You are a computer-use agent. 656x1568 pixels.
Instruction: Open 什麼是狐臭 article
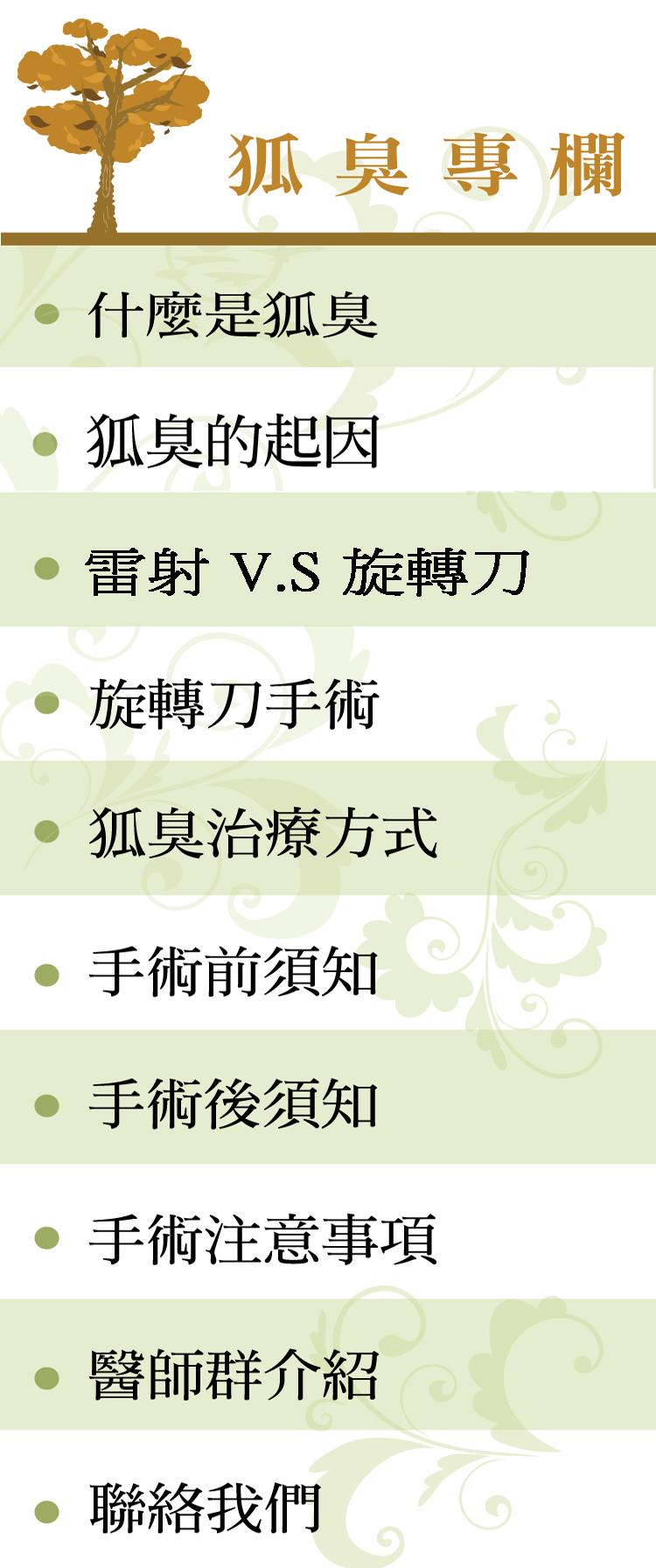tap(233, 314)
